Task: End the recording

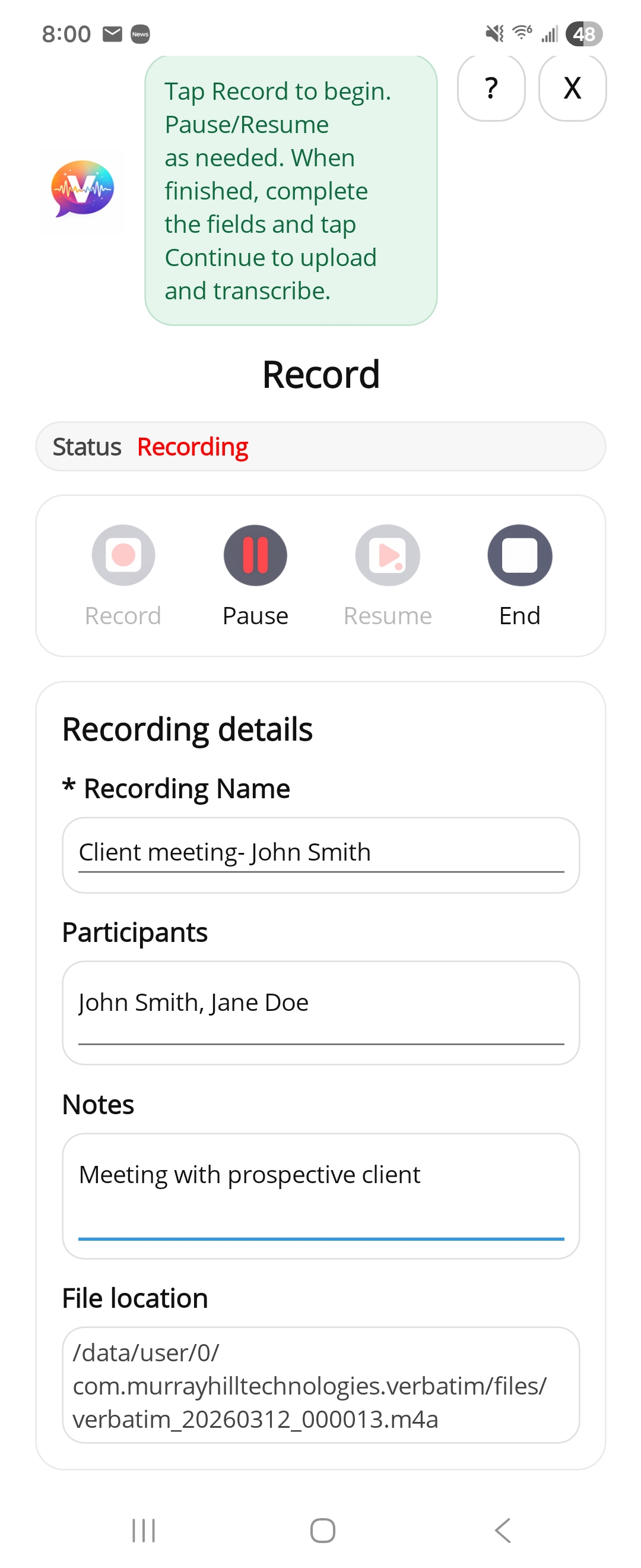Action: pyautogui.click(x=519, y=555)
